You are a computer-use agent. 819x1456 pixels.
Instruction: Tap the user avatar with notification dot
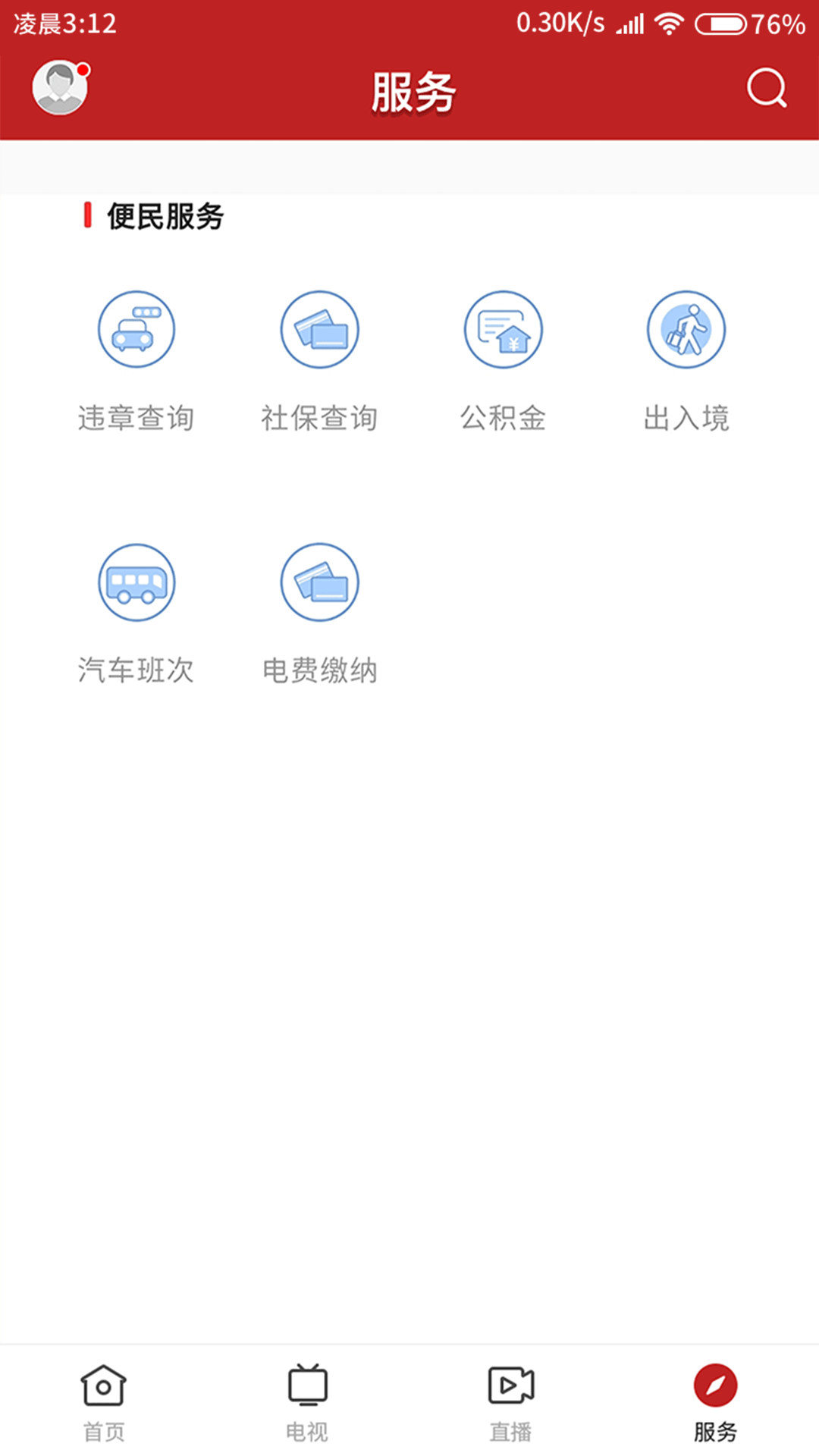pyautogui.click(x=61, y=86)
